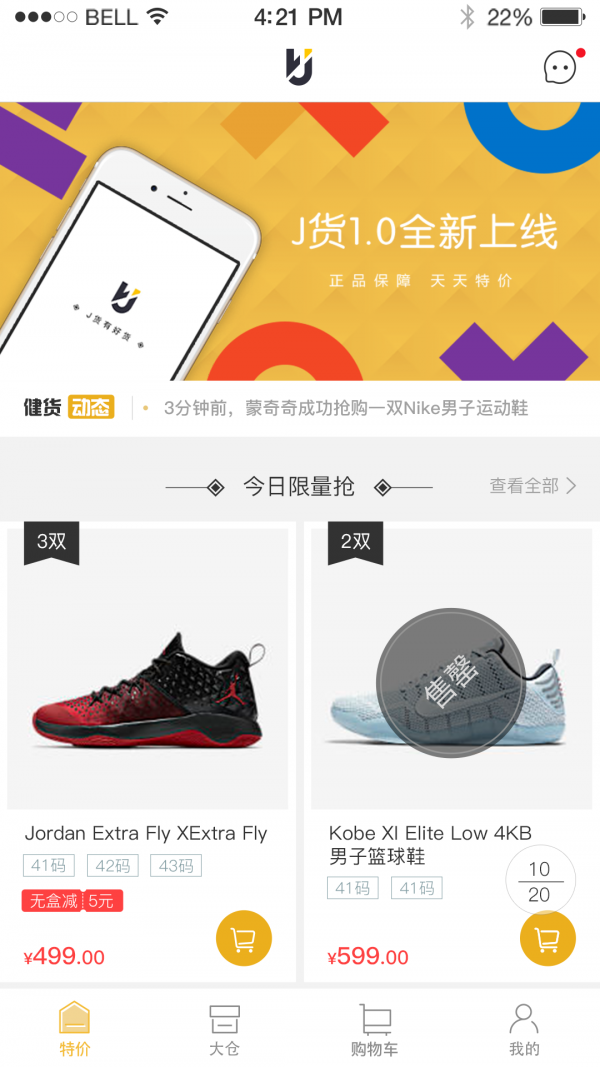Tap 查看全部 to view all deals
This screenshot has width=600, height=1067.
point(532,486)
